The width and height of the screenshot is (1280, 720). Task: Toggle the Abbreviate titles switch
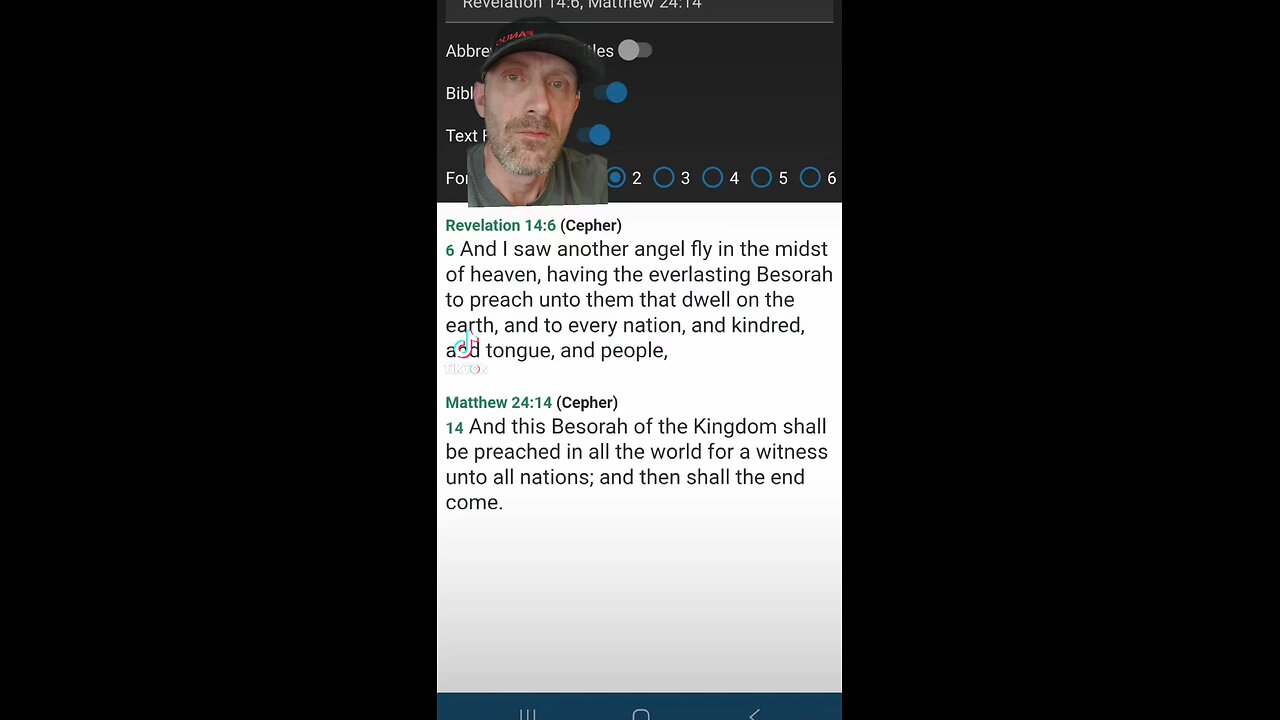(634, 50)
